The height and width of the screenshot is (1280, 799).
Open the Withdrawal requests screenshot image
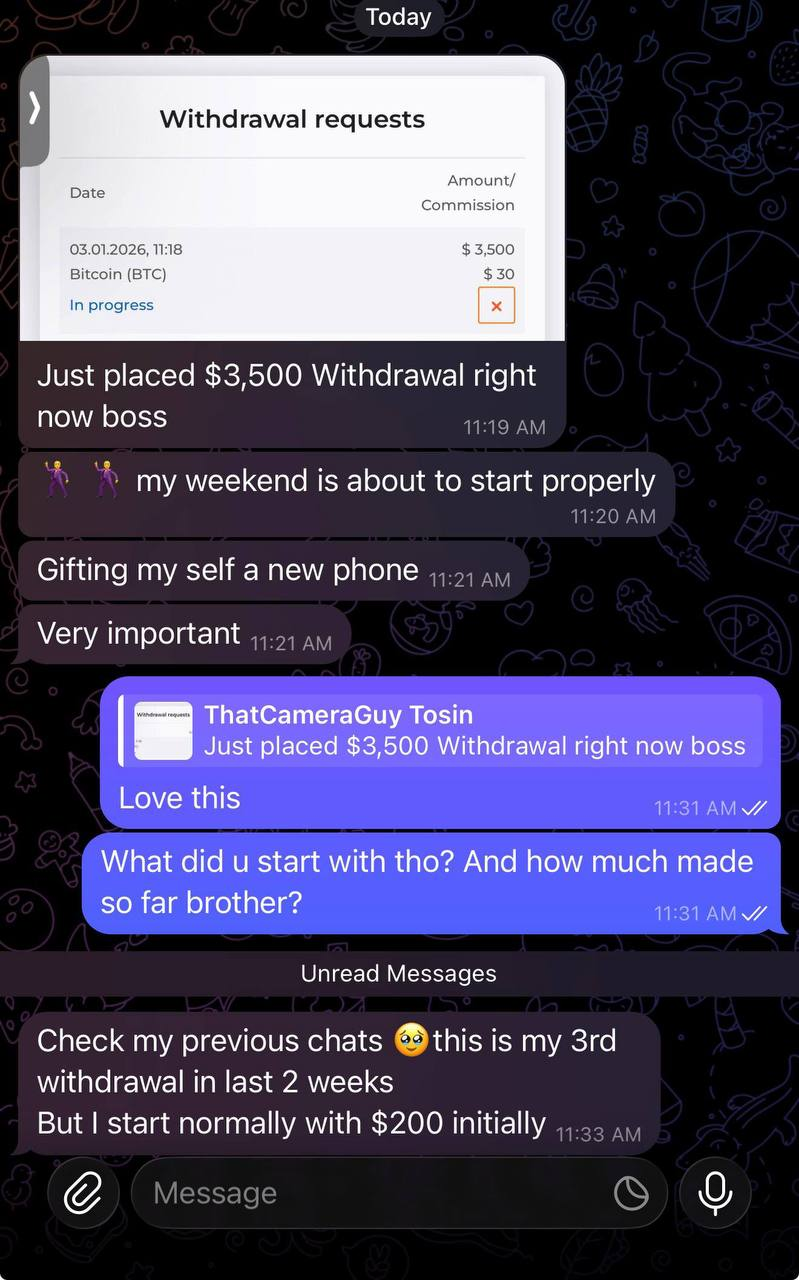[x=291, y=200]
